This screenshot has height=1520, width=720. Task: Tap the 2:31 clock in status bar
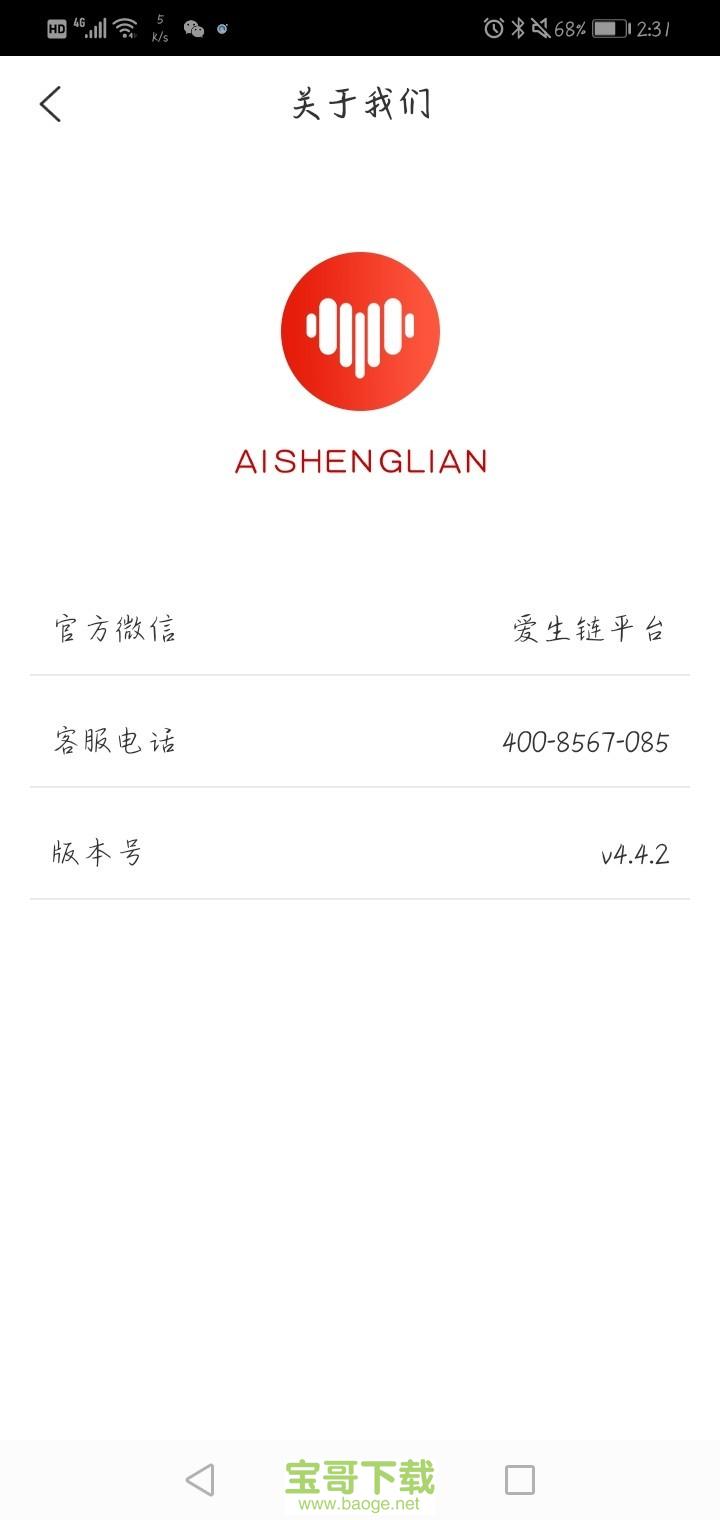(x=655, y=29)
